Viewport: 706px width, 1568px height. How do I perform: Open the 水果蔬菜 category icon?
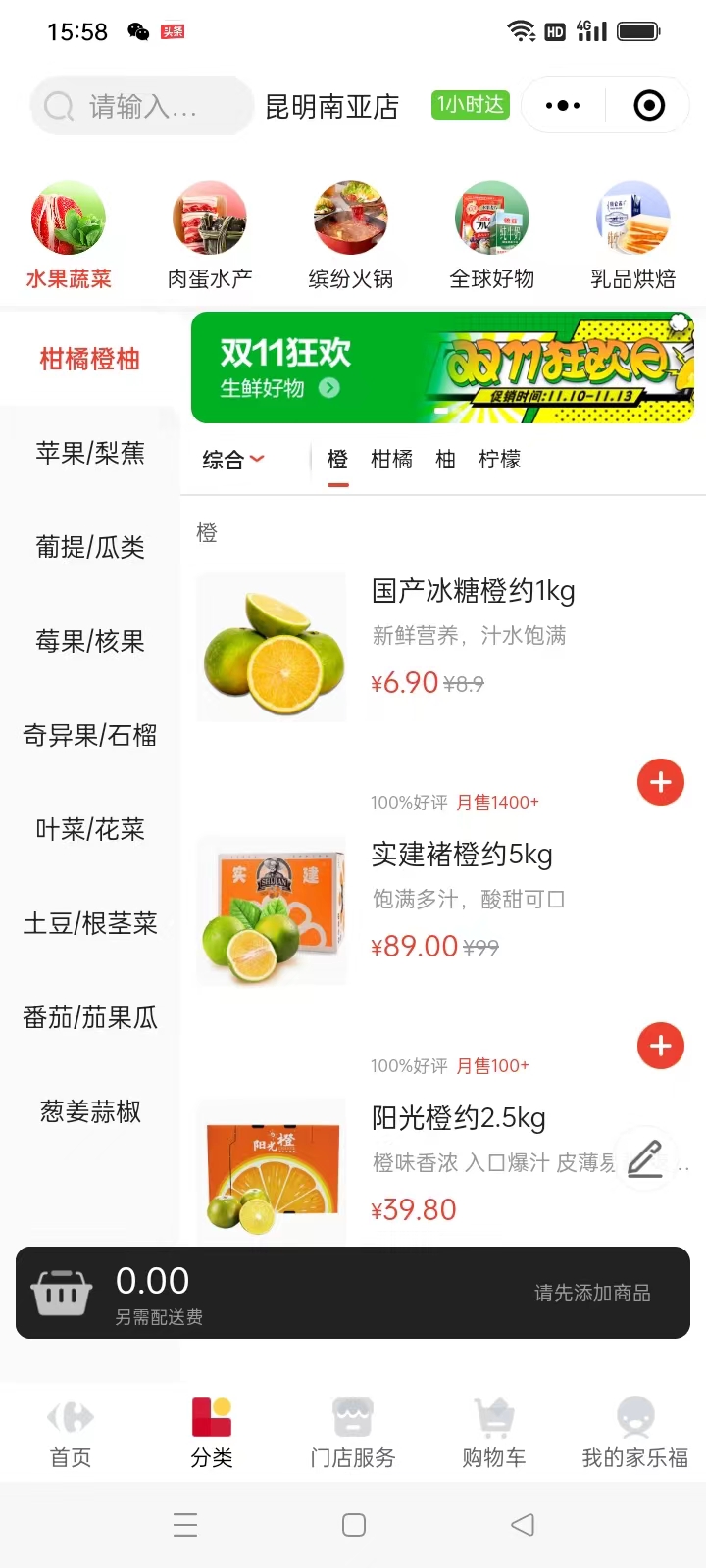tap(68, 218)
